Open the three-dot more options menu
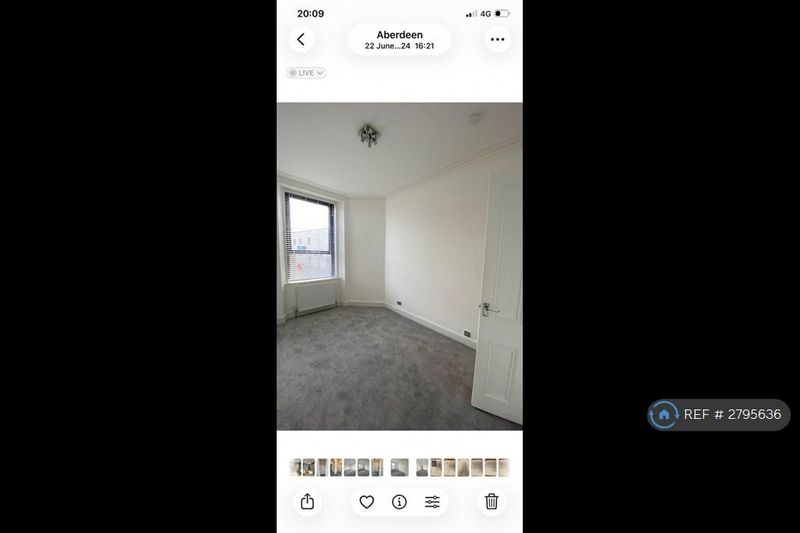 497,40
